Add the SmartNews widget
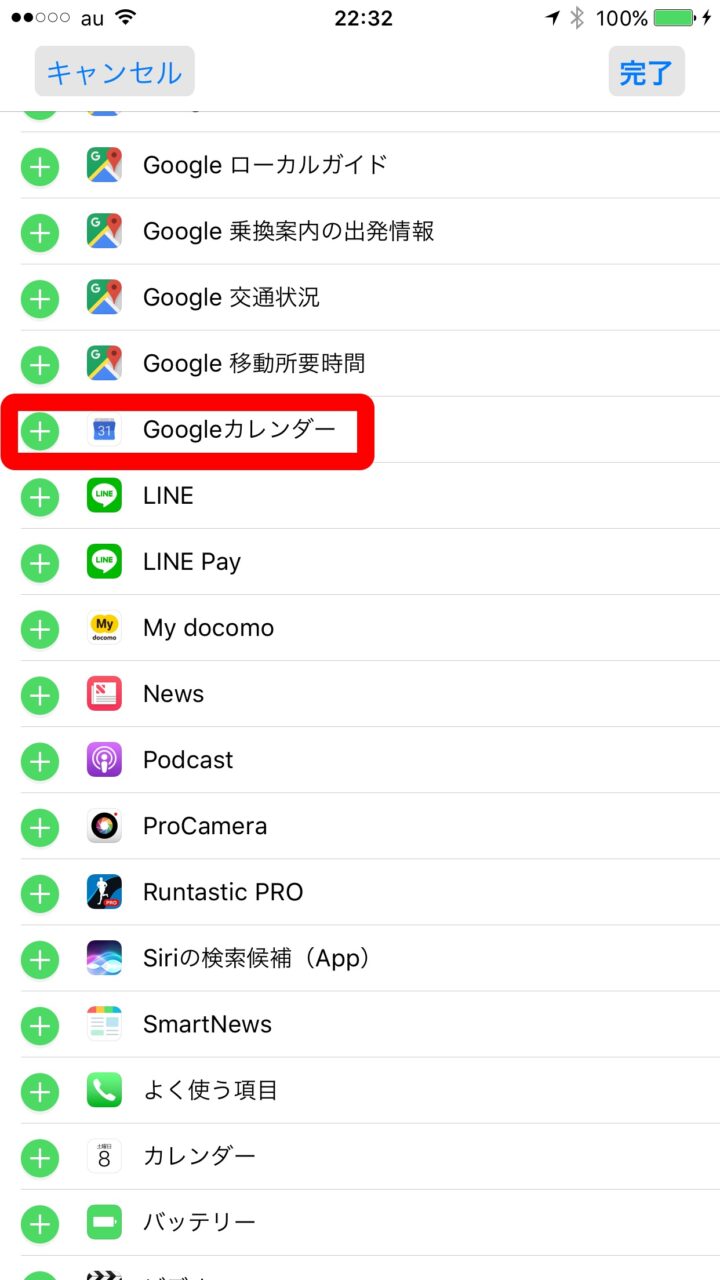Image resolution: width=720 pixels, height=1280 pixels. [x=40, y=1024]
